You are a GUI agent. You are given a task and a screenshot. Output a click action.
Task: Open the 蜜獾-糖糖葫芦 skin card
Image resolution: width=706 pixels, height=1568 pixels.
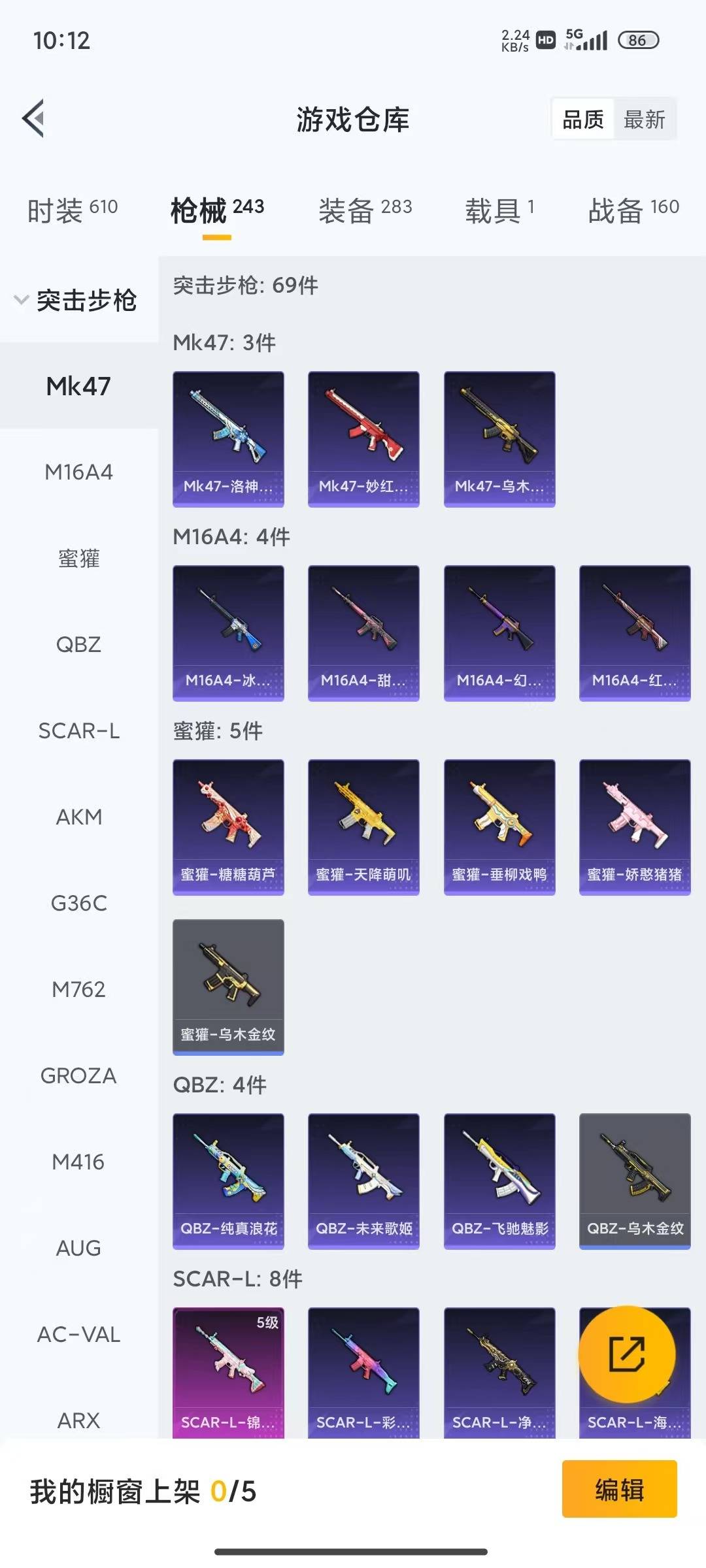pyautogui.click(x=228, y=825)
